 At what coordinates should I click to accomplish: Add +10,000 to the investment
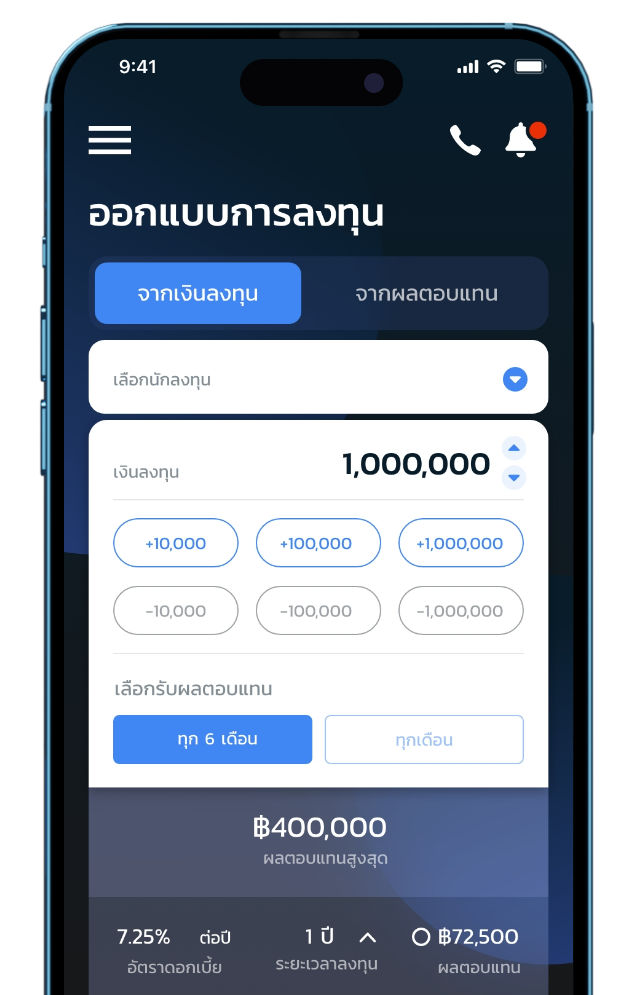[x=176, y=543]
